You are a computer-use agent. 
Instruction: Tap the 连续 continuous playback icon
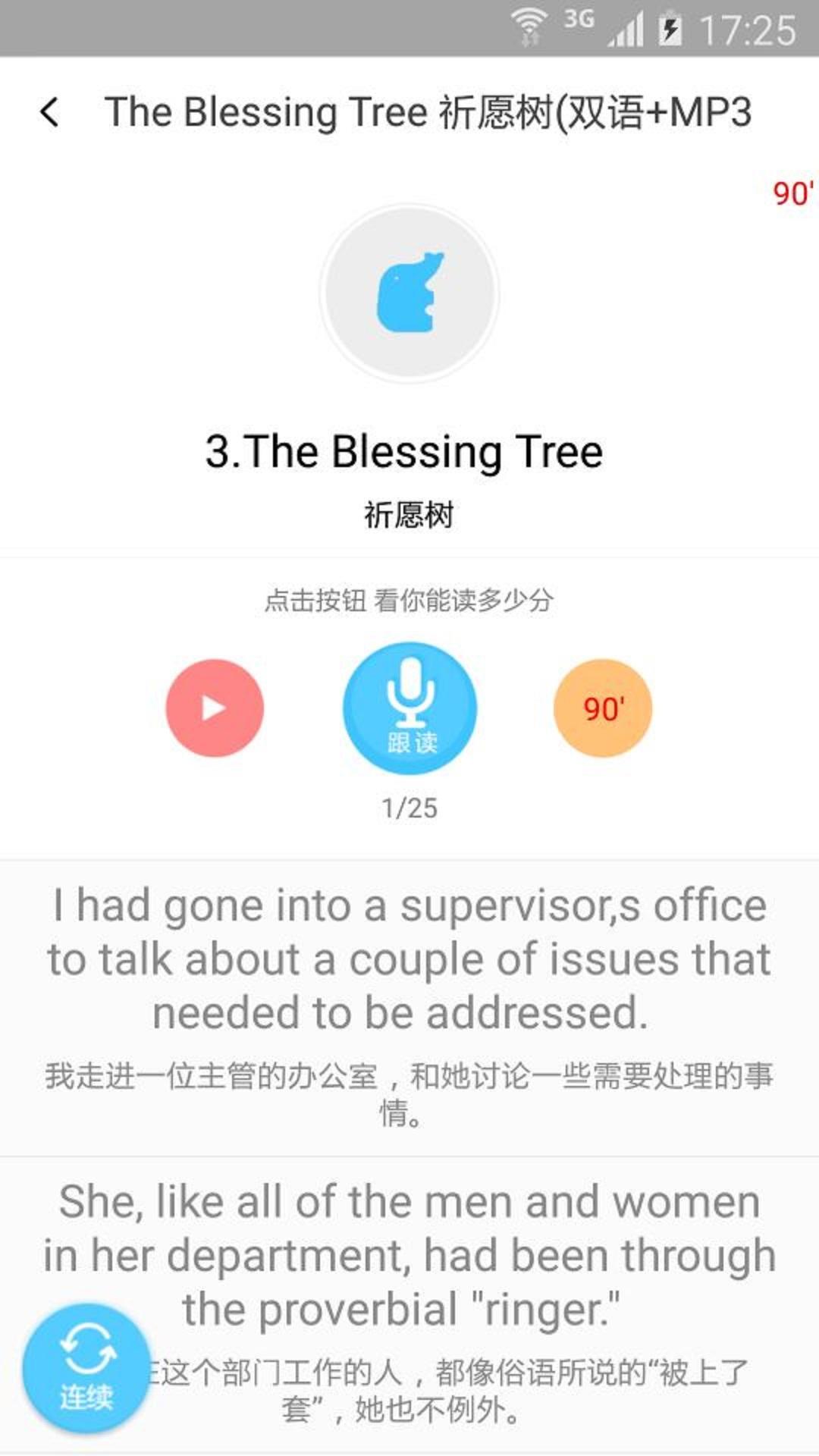pyautogui.click(x=87, y=1365)
